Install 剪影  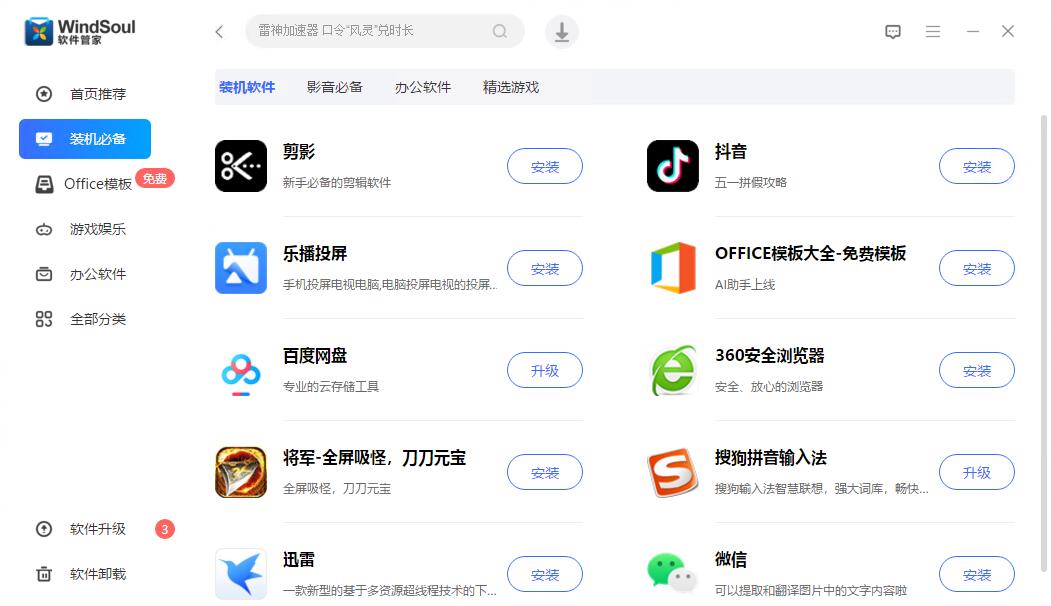(x=545, y=167)
